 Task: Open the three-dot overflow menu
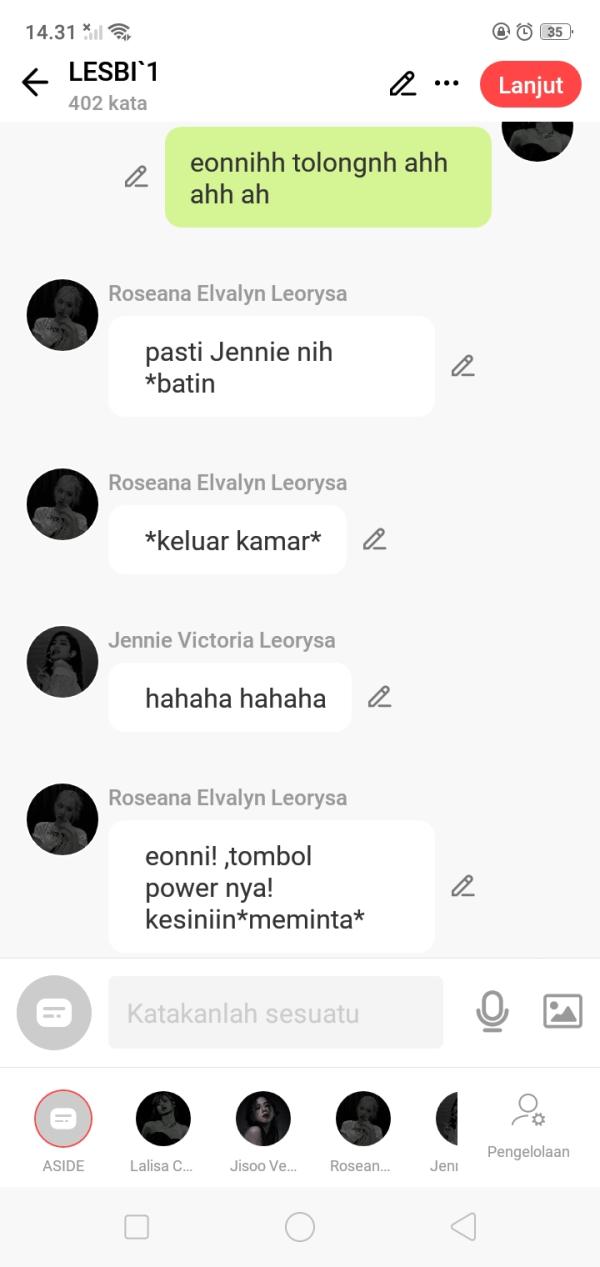pyautogui.click(x=447, y=84)
